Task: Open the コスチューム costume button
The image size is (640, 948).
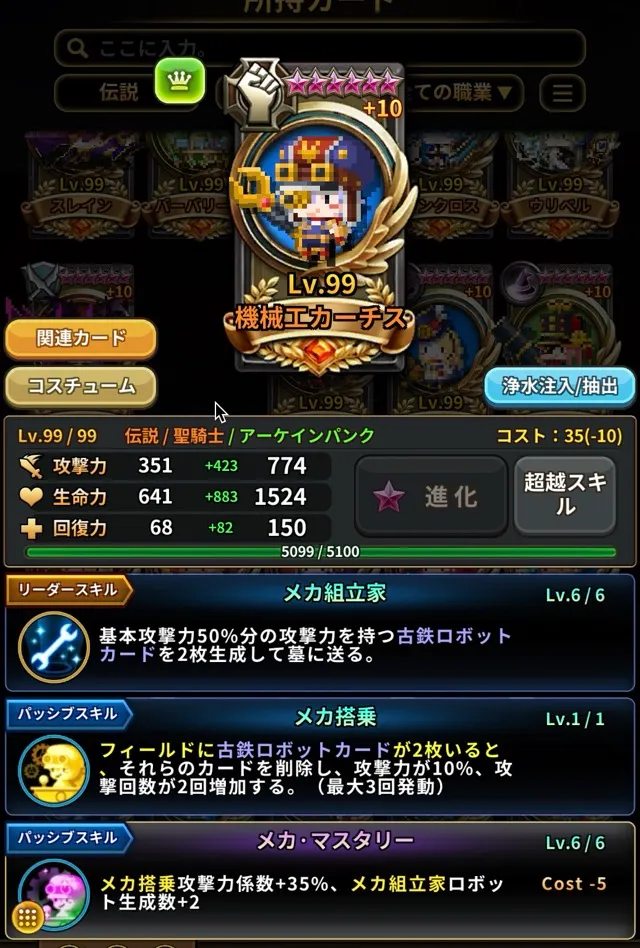Action: pyautogui.click(x=80, y=386)
